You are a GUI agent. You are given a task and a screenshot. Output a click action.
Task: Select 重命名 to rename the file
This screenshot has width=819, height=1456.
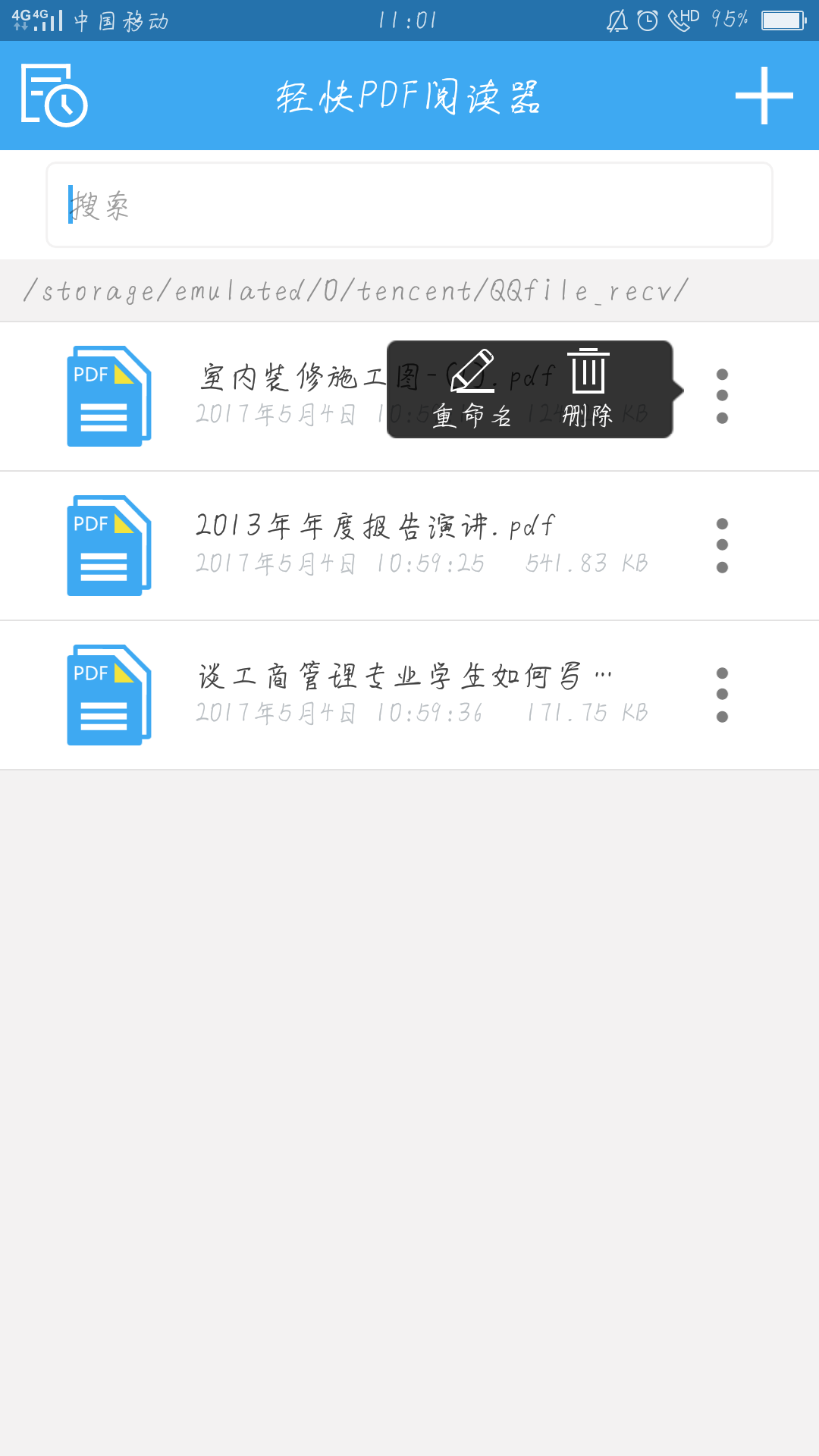(472, 391)
